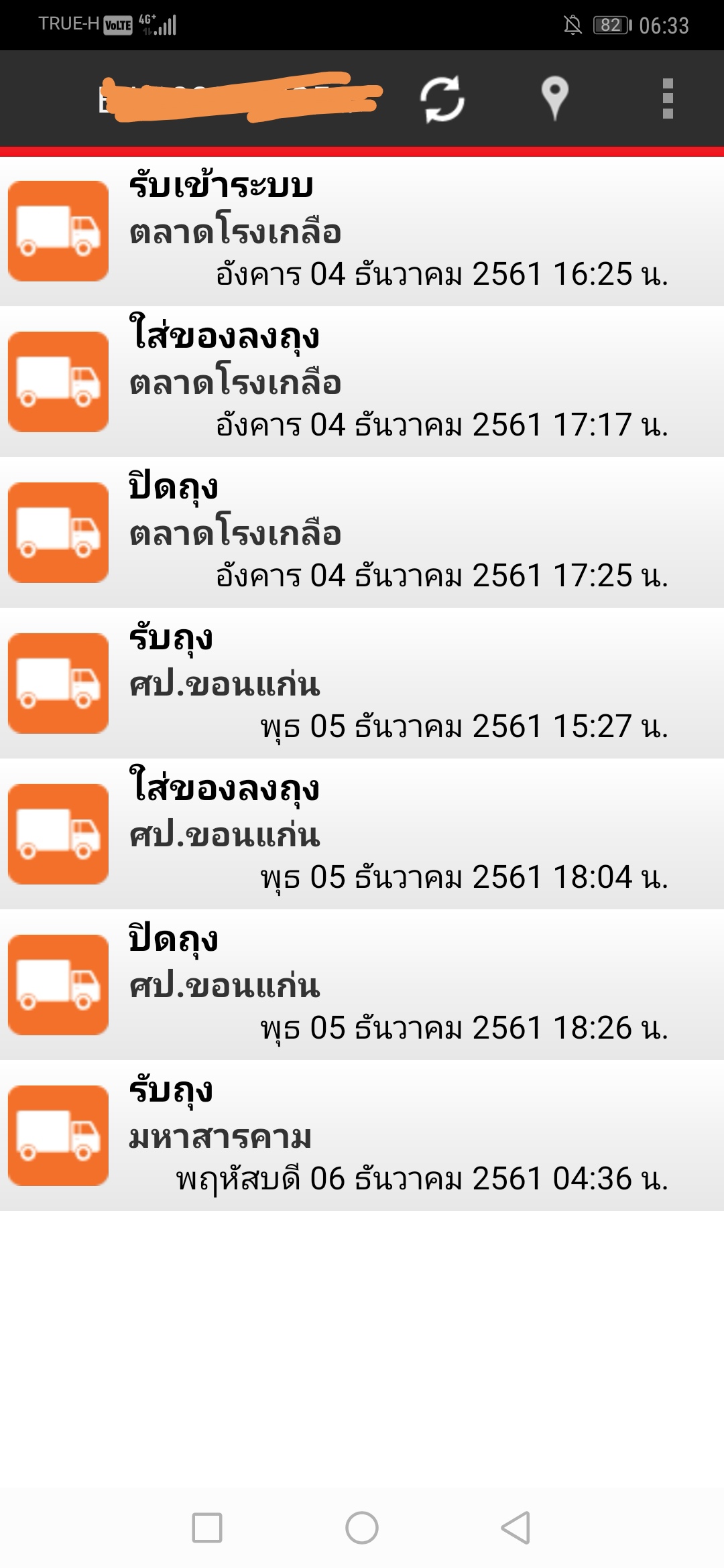Open the map location pin
The image size is (724, 1568).
pos(555,99)
